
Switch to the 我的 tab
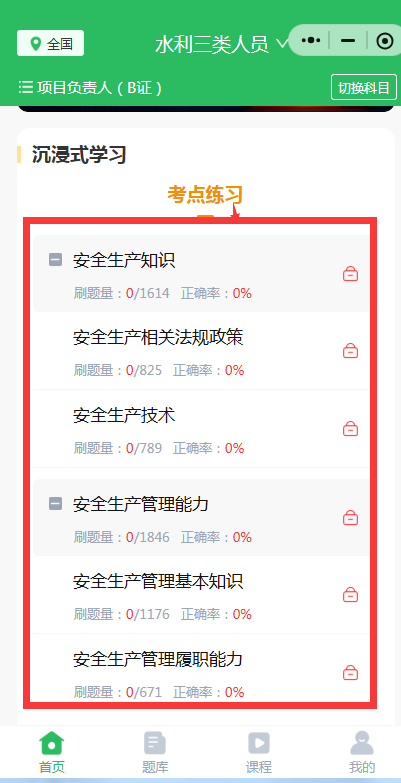pos(362,753)
